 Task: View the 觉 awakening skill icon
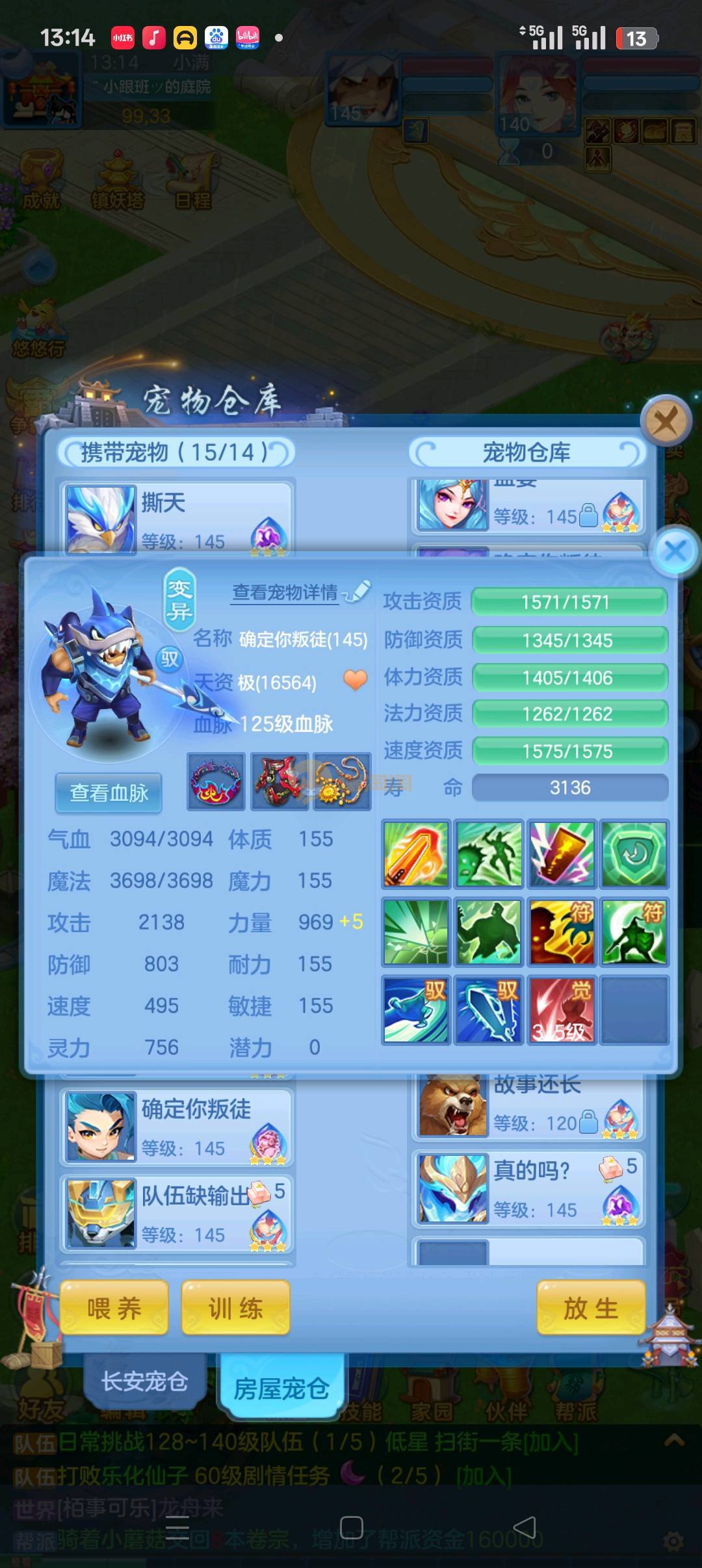point(562,1010)
